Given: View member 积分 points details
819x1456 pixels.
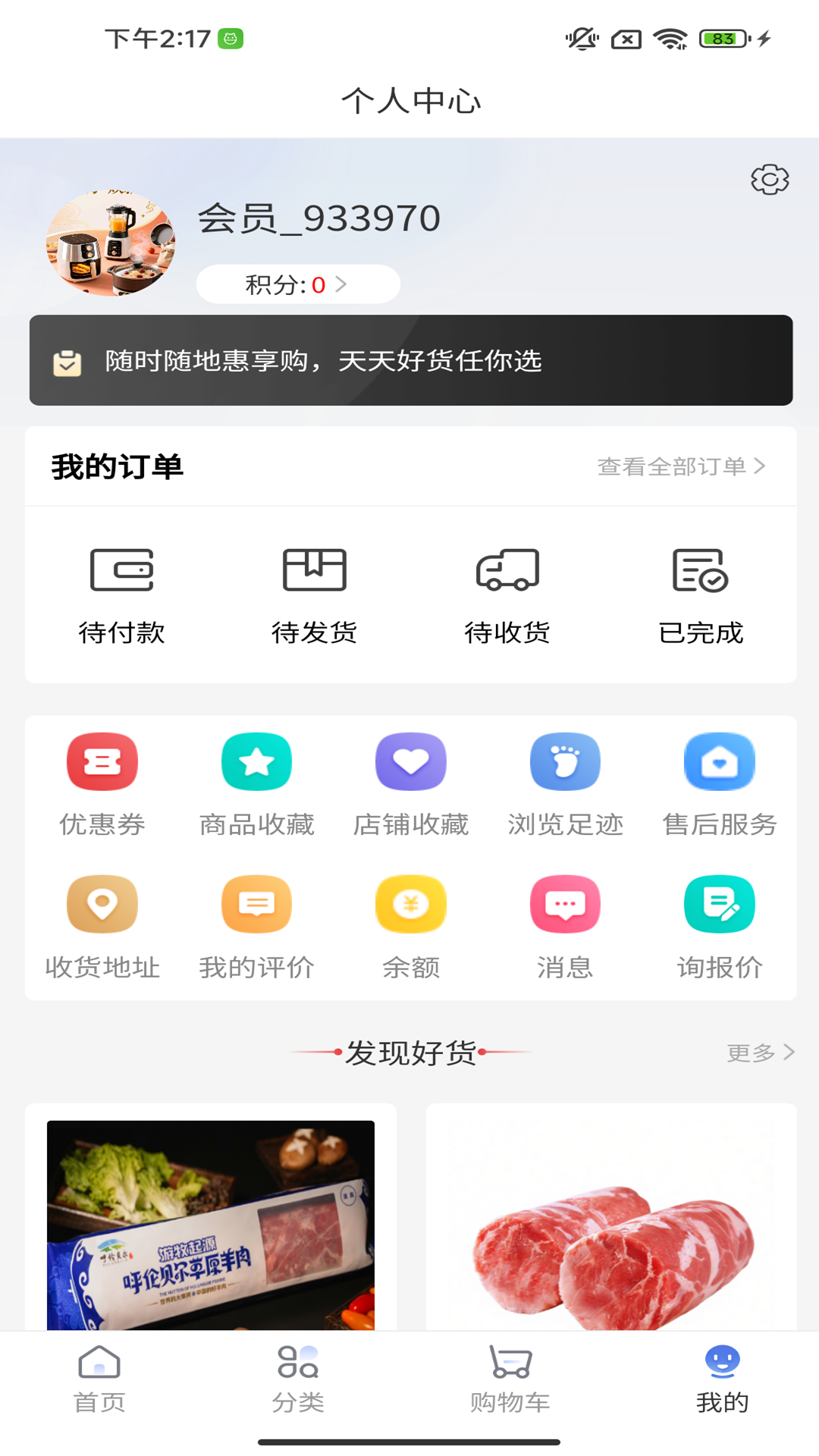Looking at the screenshot, I should pyautogui.click(x=297, y=284).
